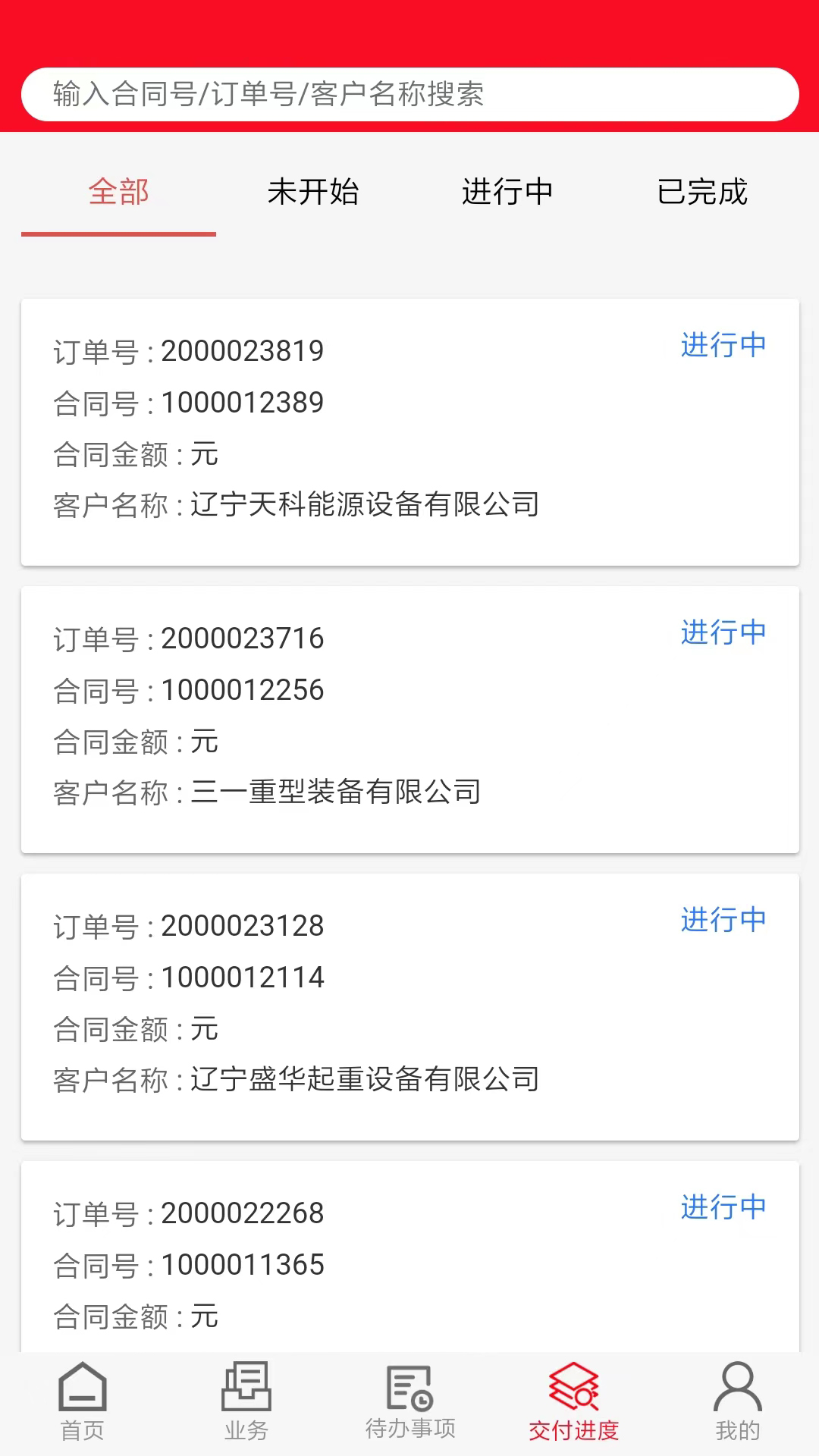Switch to the 未开始 tab
This screenshot has width=819, height=1456.
click(x=312, y=193)
